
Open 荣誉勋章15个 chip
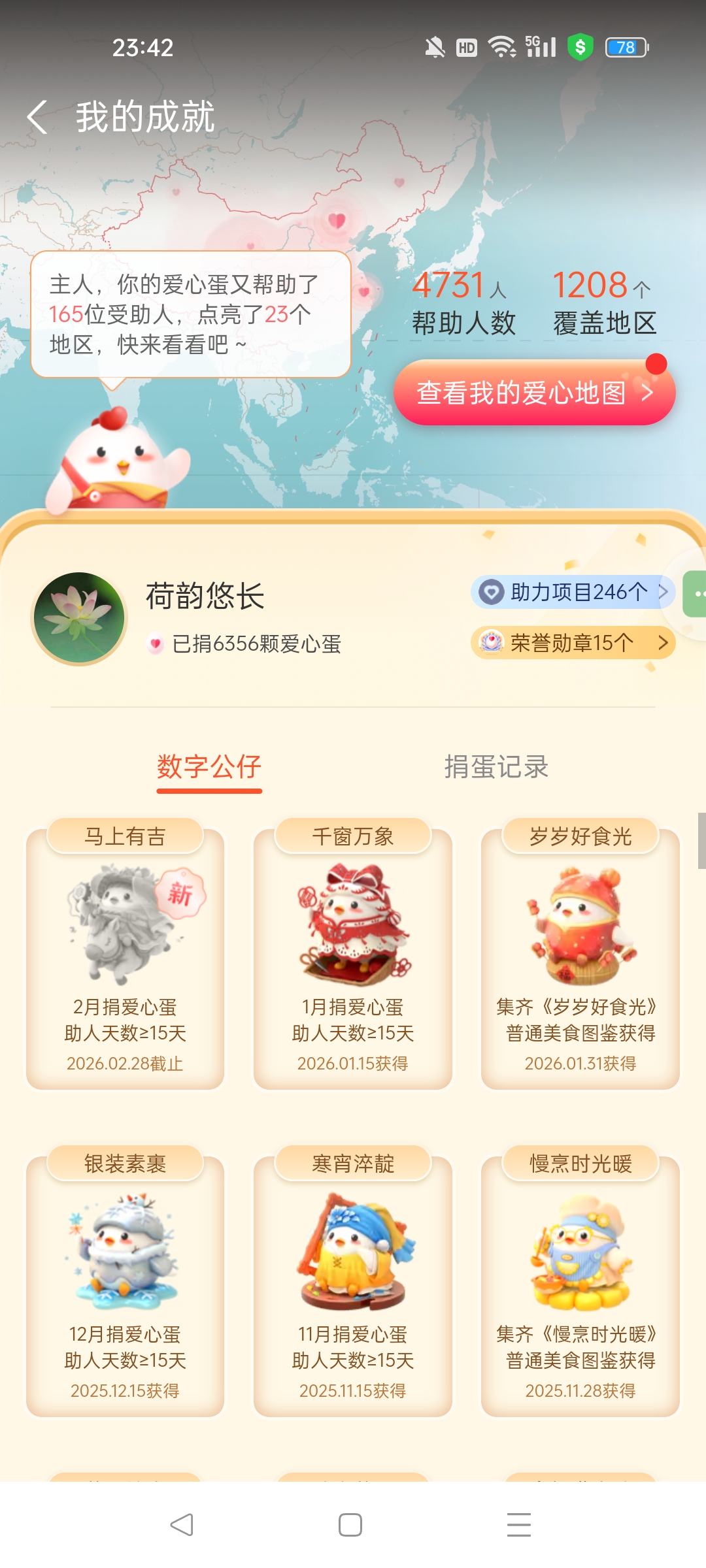point(572,643)
